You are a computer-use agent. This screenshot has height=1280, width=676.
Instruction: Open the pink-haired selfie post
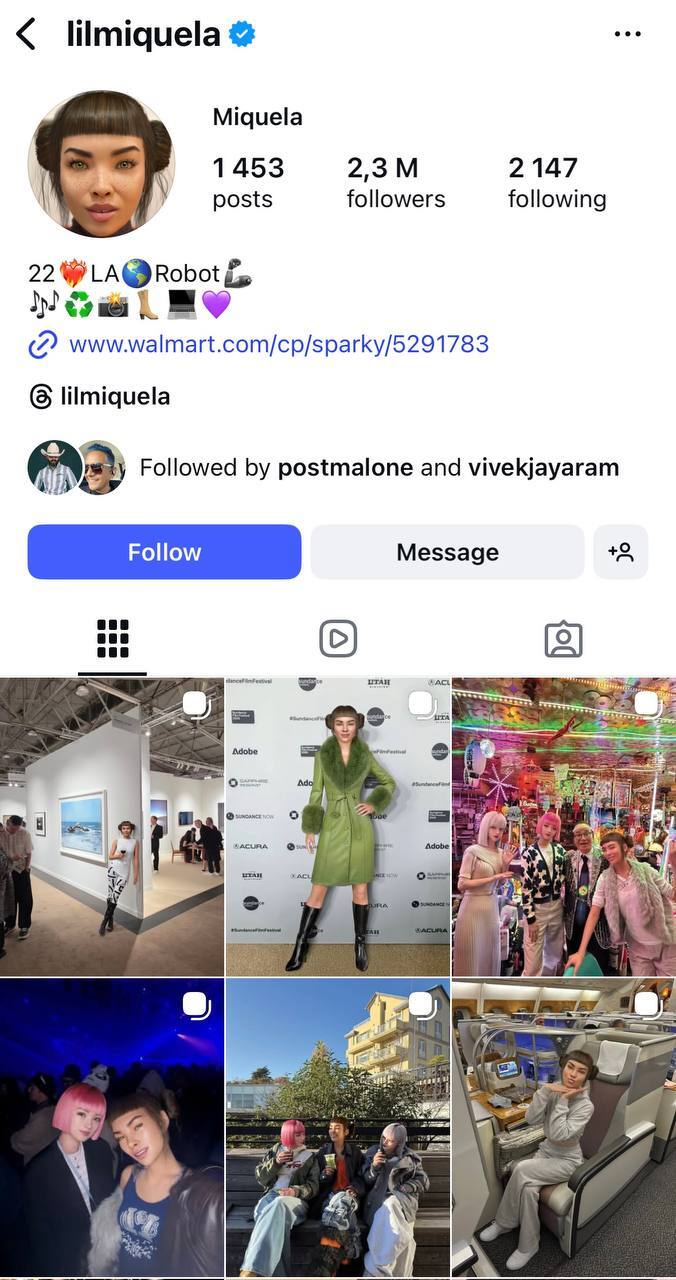pos(112,1128)
